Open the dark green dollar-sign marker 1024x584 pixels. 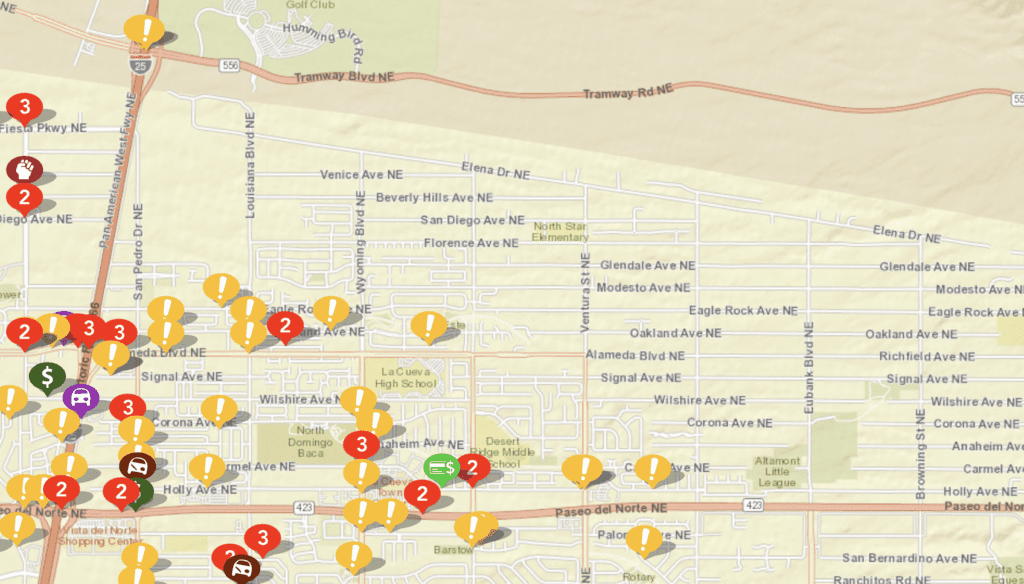(47, 375)
